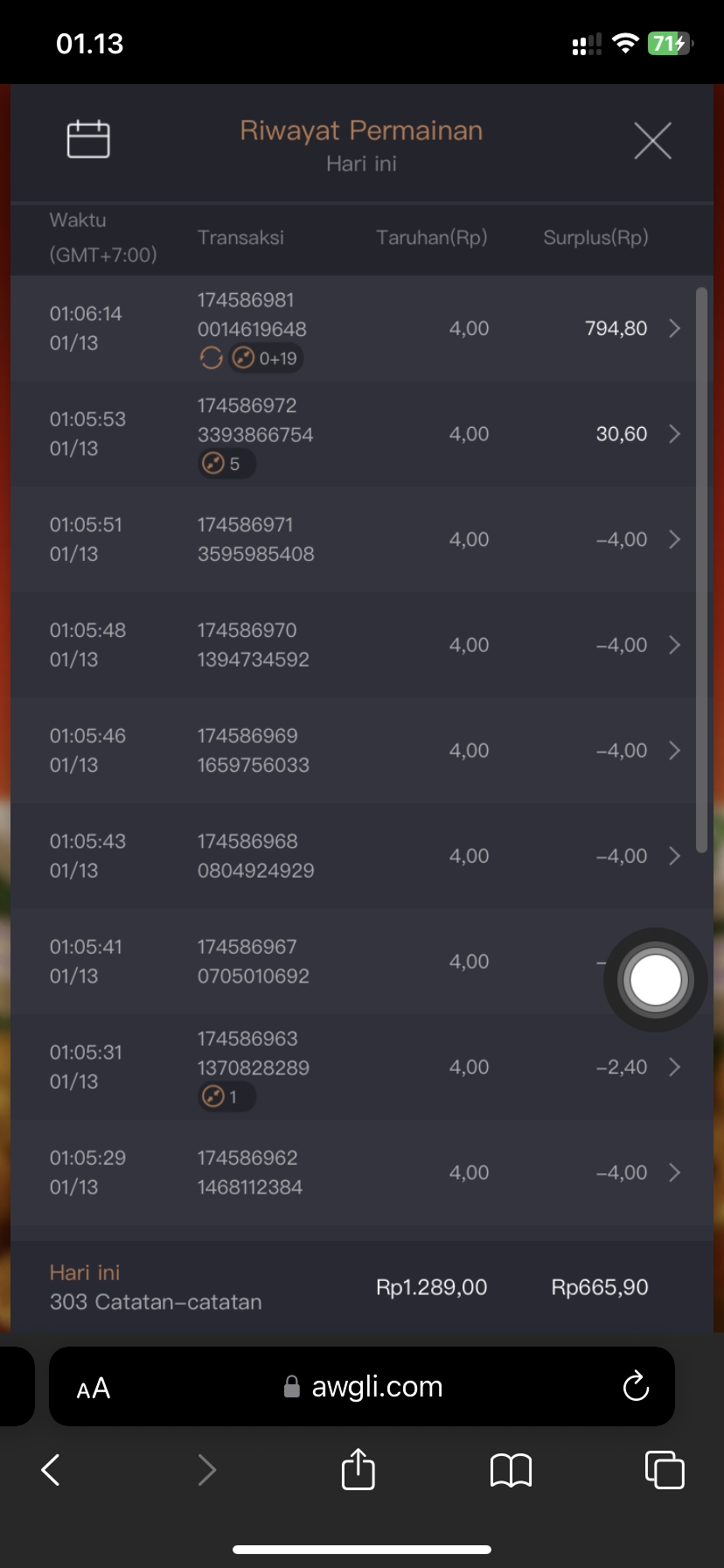Open the AA reader options in Safari
724x1568 pixels.
click(x=94, y=1388)
